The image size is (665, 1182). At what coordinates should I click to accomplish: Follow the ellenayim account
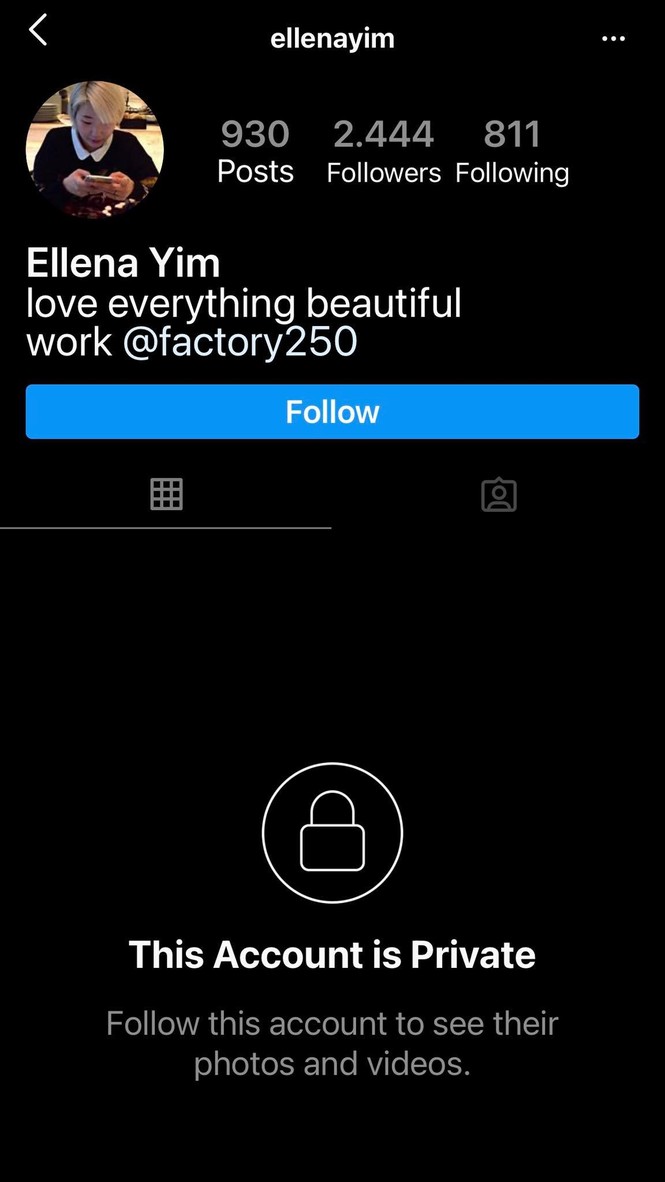pos(332,412)
